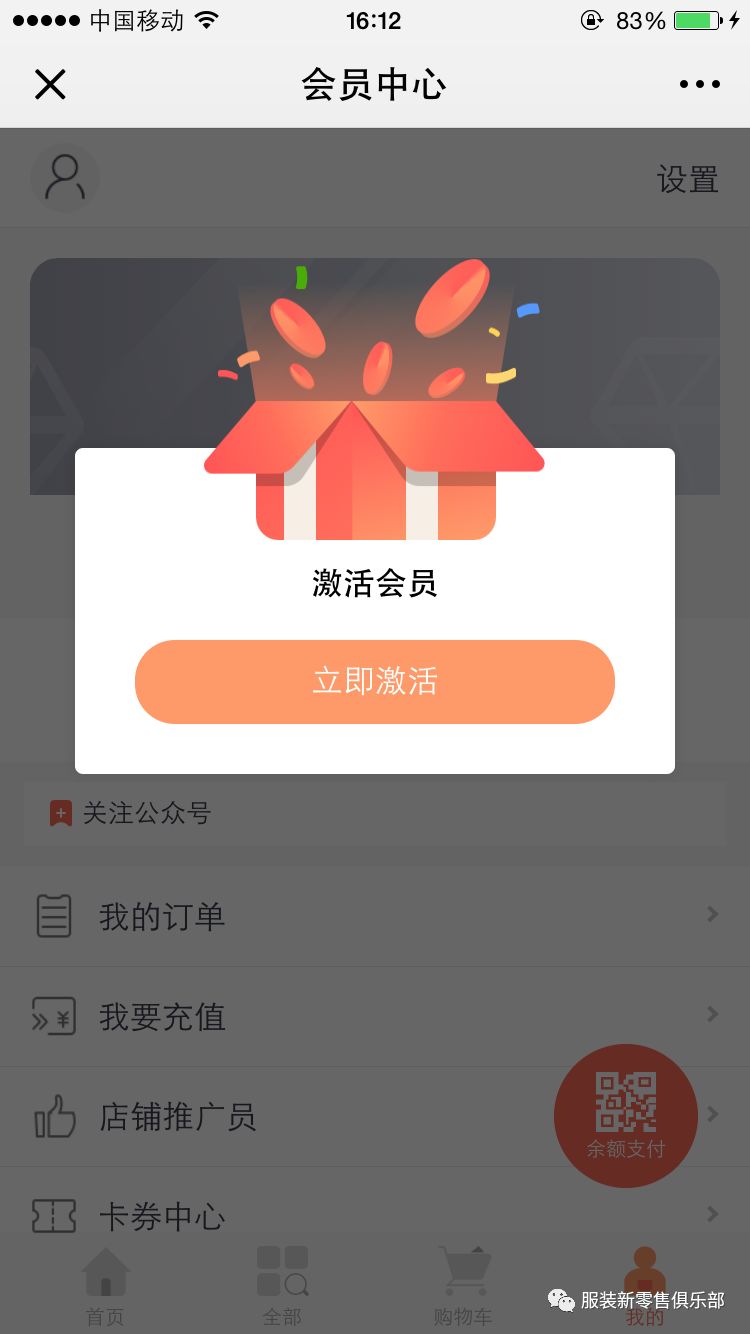The image size is (750, 1334).
Task: Switch to the 我的 profile tab
Action: click(645, 1288)
